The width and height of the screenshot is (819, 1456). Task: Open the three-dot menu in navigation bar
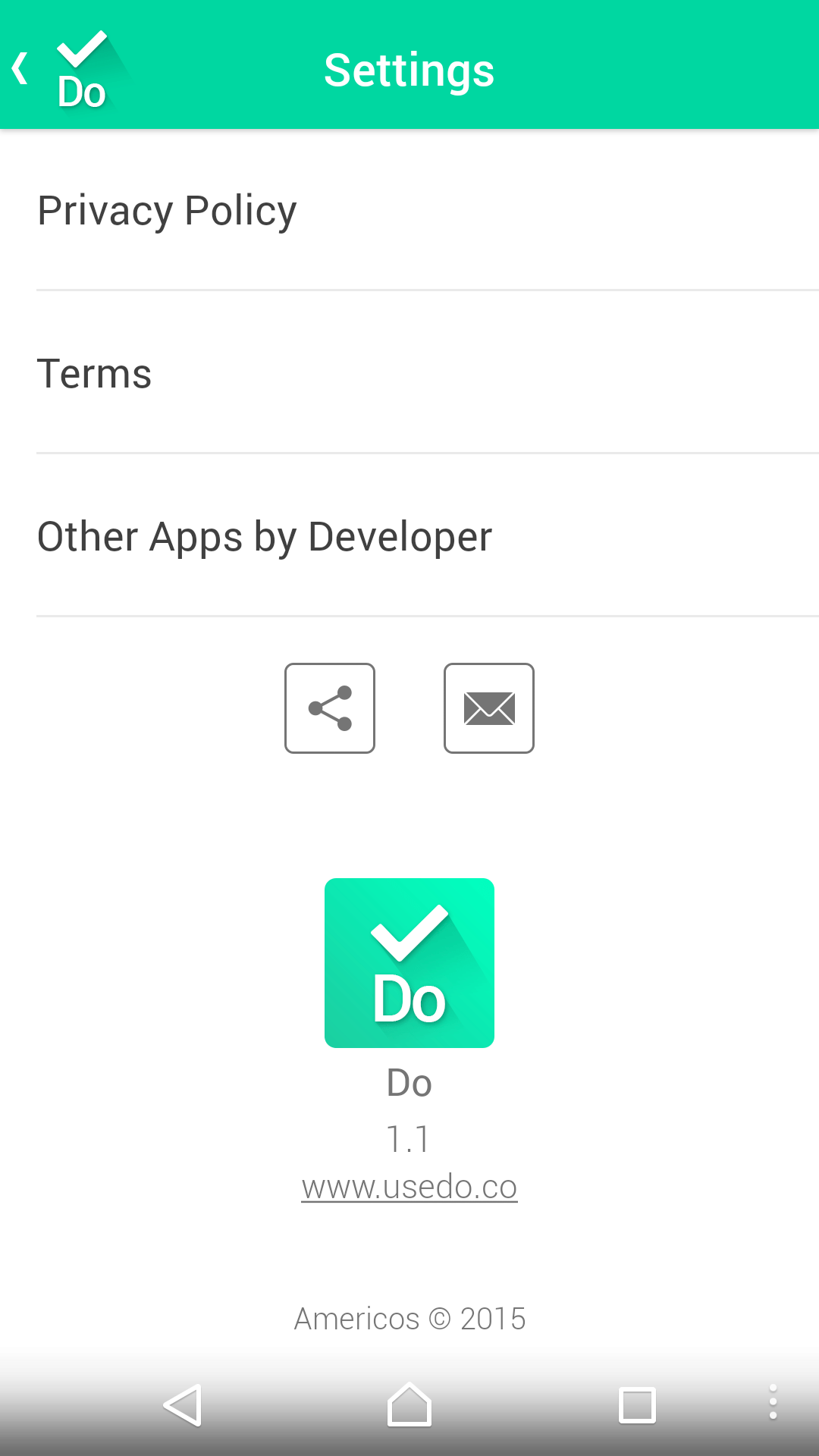pyautogui.click(x=773, y=1402)
